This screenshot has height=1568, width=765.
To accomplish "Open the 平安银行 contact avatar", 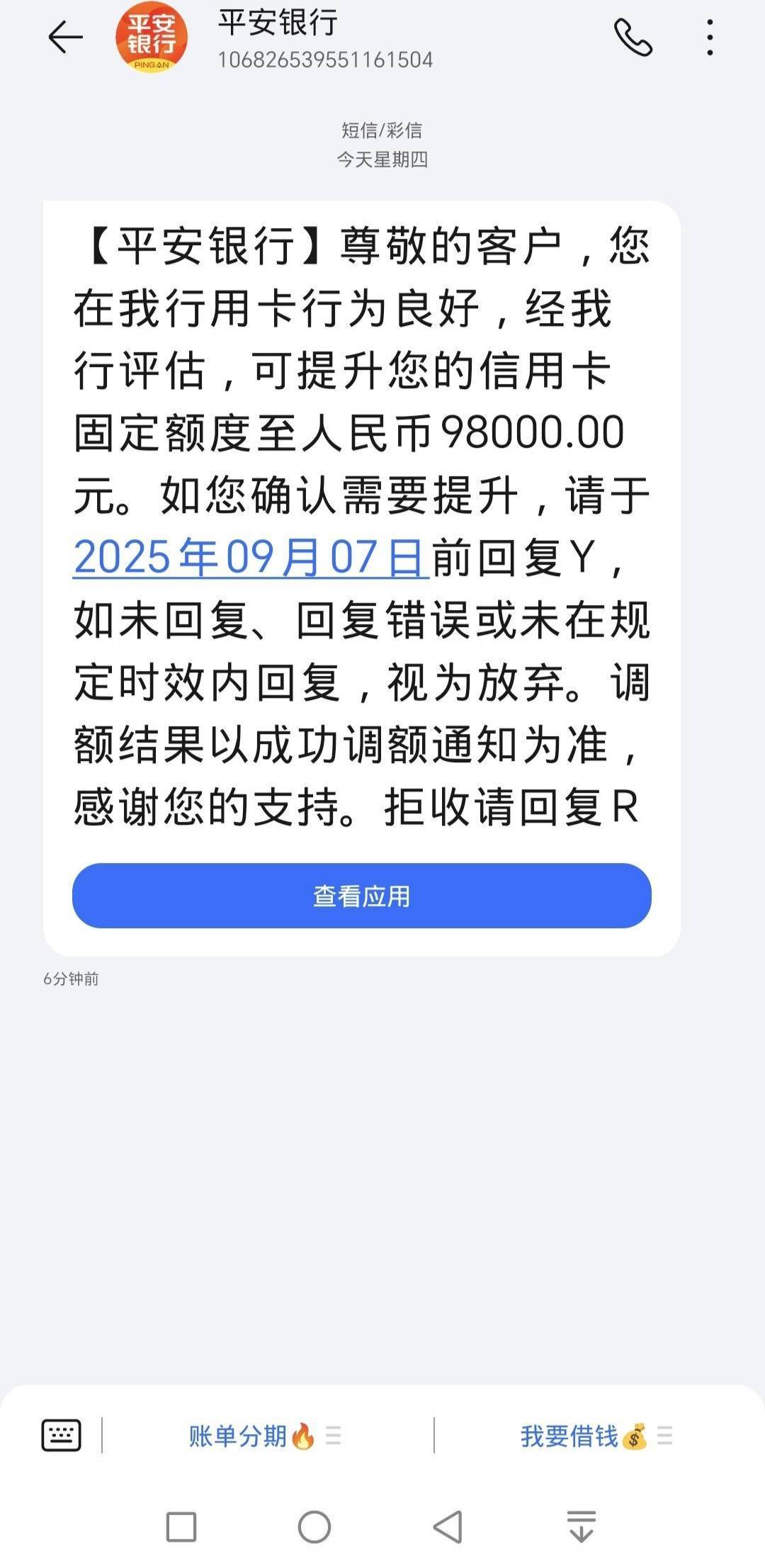I will 152,37.
